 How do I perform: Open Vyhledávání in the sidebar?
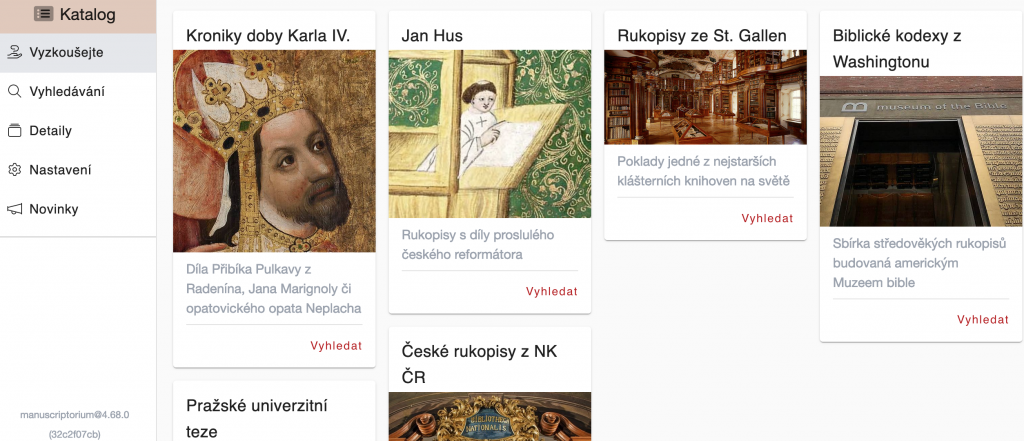pos(66,91)
